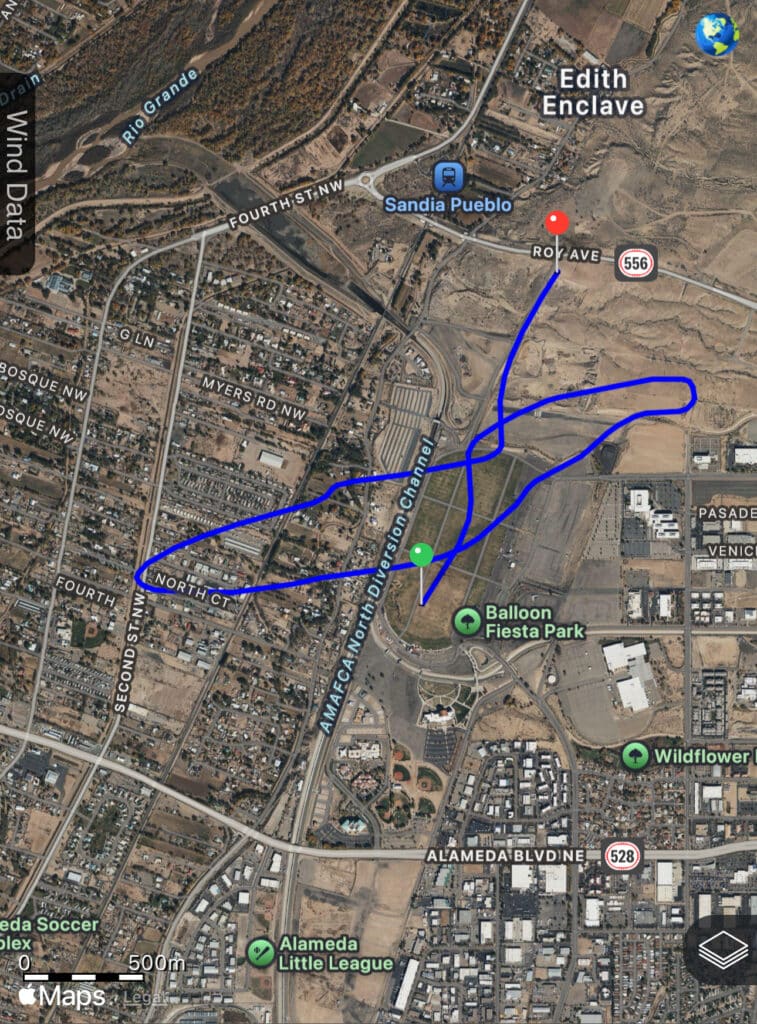Open the Wildflower park marker
757x1024 pixels.
(635, 755)
